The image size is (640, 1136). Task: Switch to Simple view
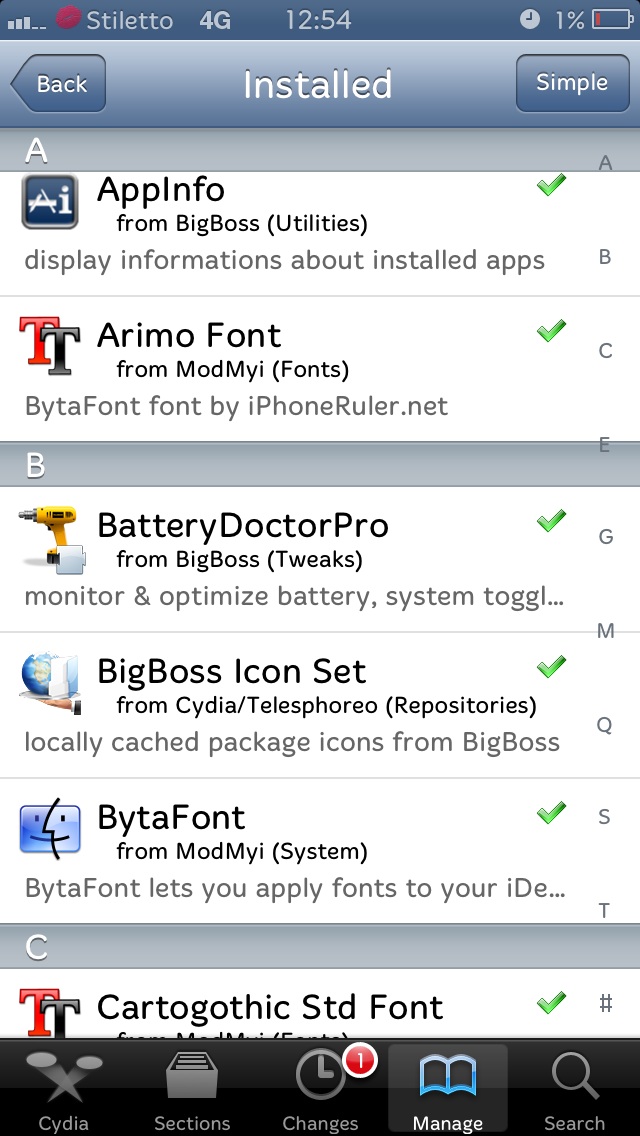click(x=572, y=83)
